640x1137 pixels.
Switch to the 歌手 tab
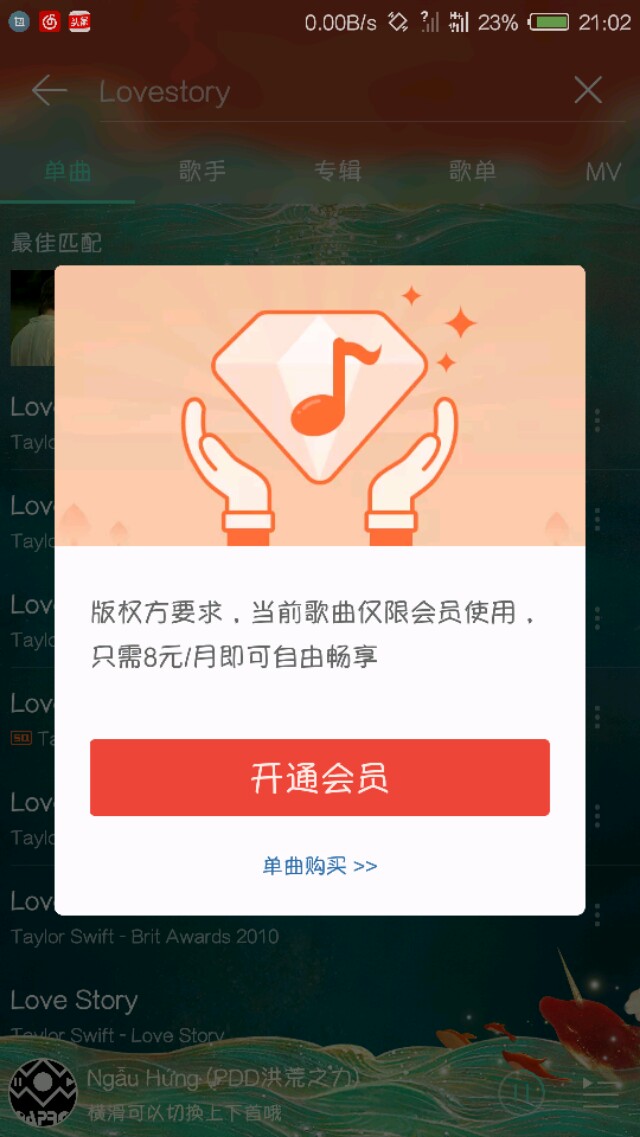202,171
